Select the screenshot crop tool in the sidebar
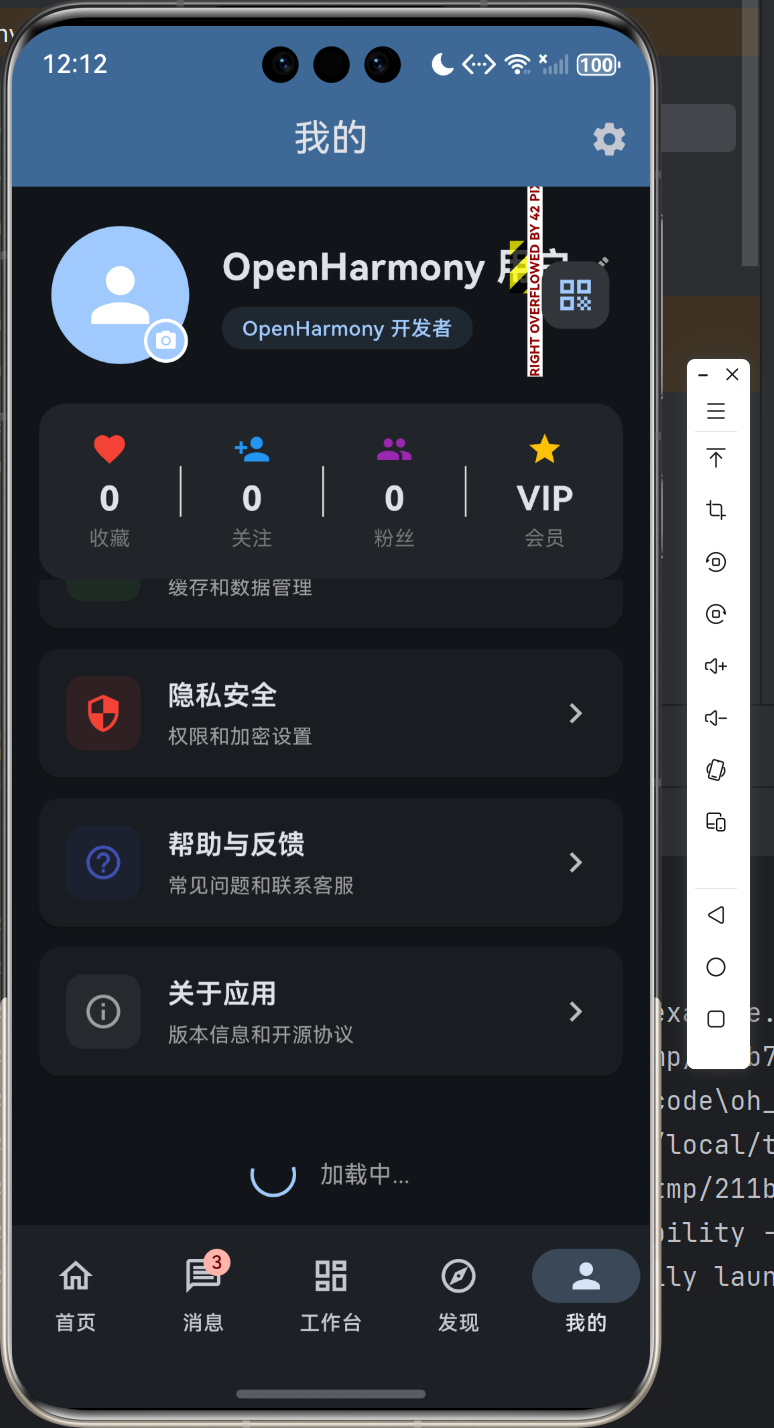 pyautogui.click(x=715, y=510)
